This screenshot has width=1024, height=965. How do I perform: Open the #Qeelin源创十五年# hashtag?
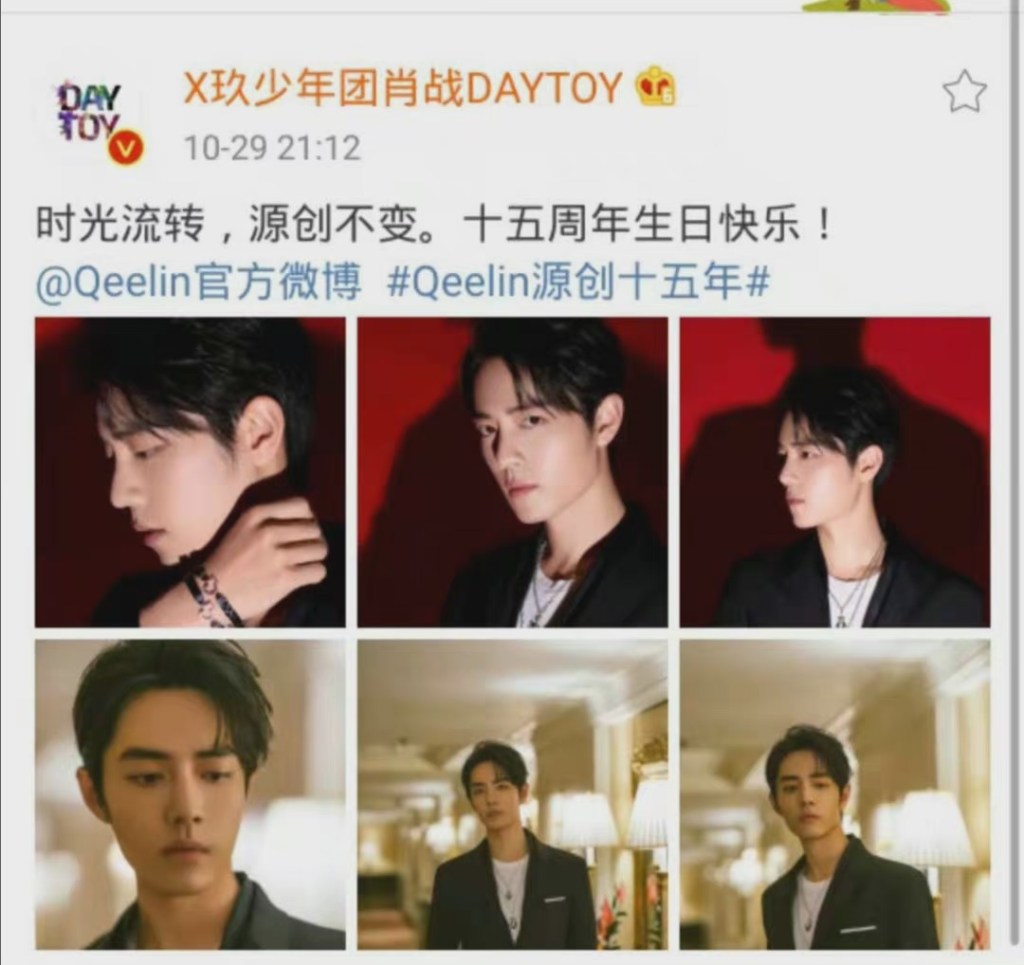(579, 283)
